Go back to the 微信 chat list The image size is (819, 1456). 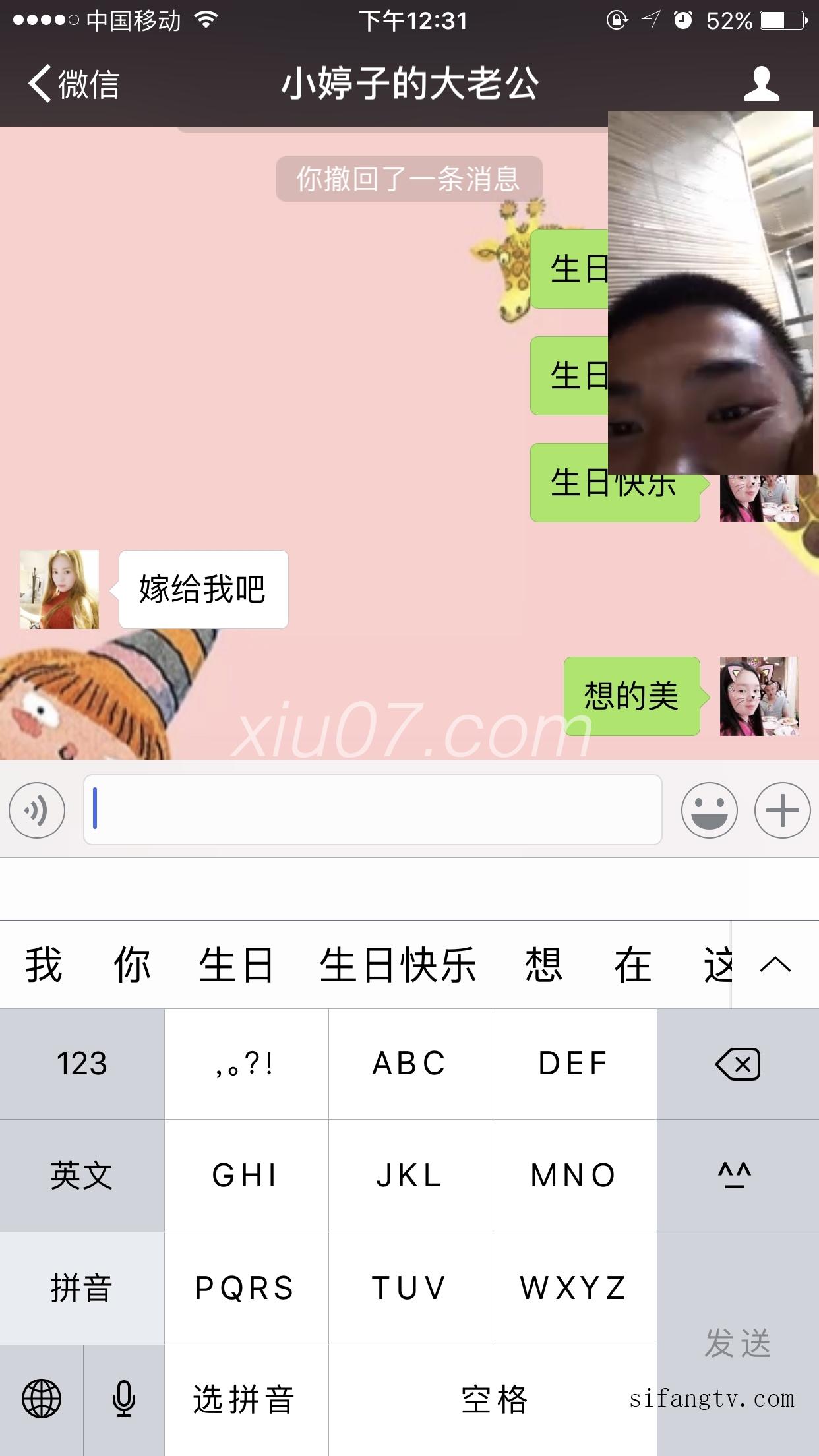pyautogui.click(x=73, y=84)
